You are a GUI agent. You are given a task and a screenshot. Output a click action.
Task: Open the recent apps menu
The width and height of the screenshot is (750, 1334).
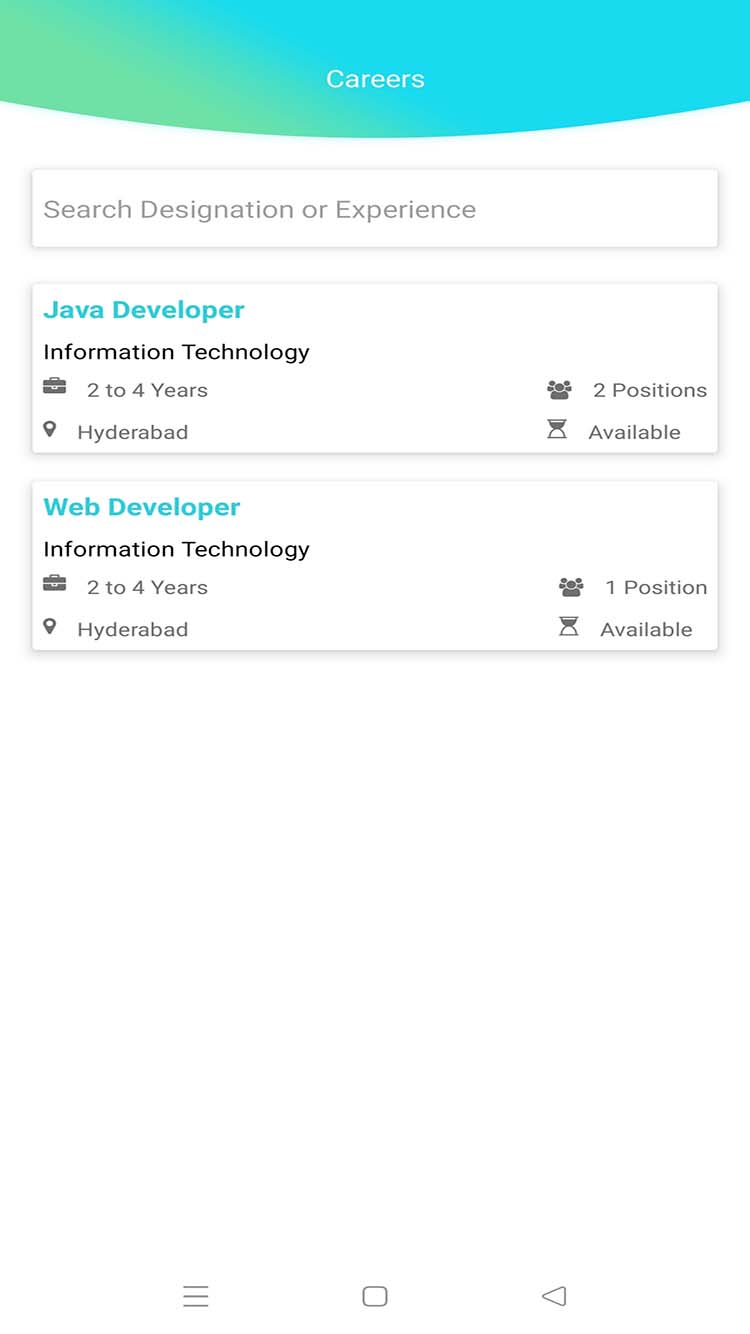[x=196, y=1296]
